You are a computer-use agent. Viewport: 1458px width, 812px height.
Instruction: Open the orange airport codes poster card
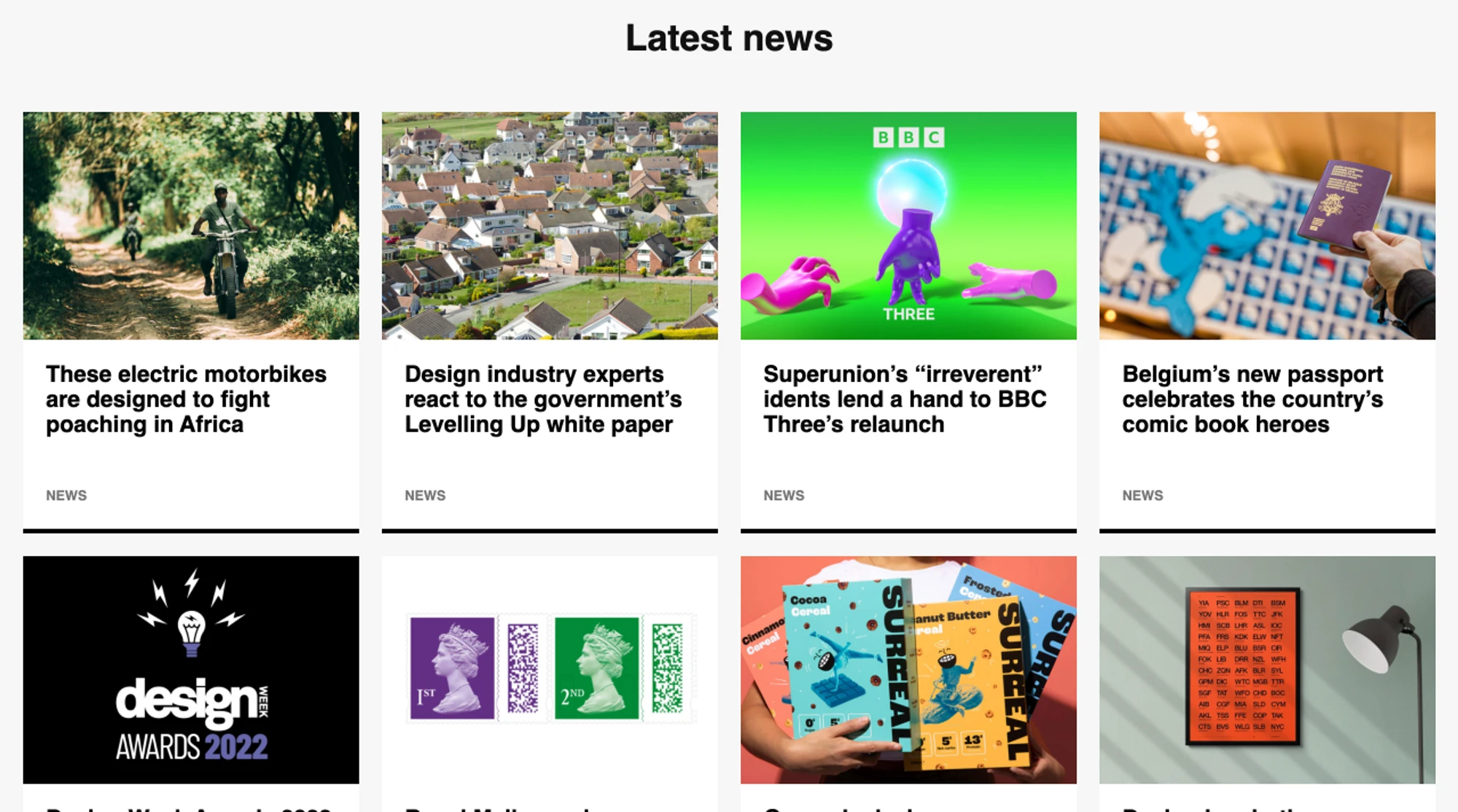[1267, 670]
